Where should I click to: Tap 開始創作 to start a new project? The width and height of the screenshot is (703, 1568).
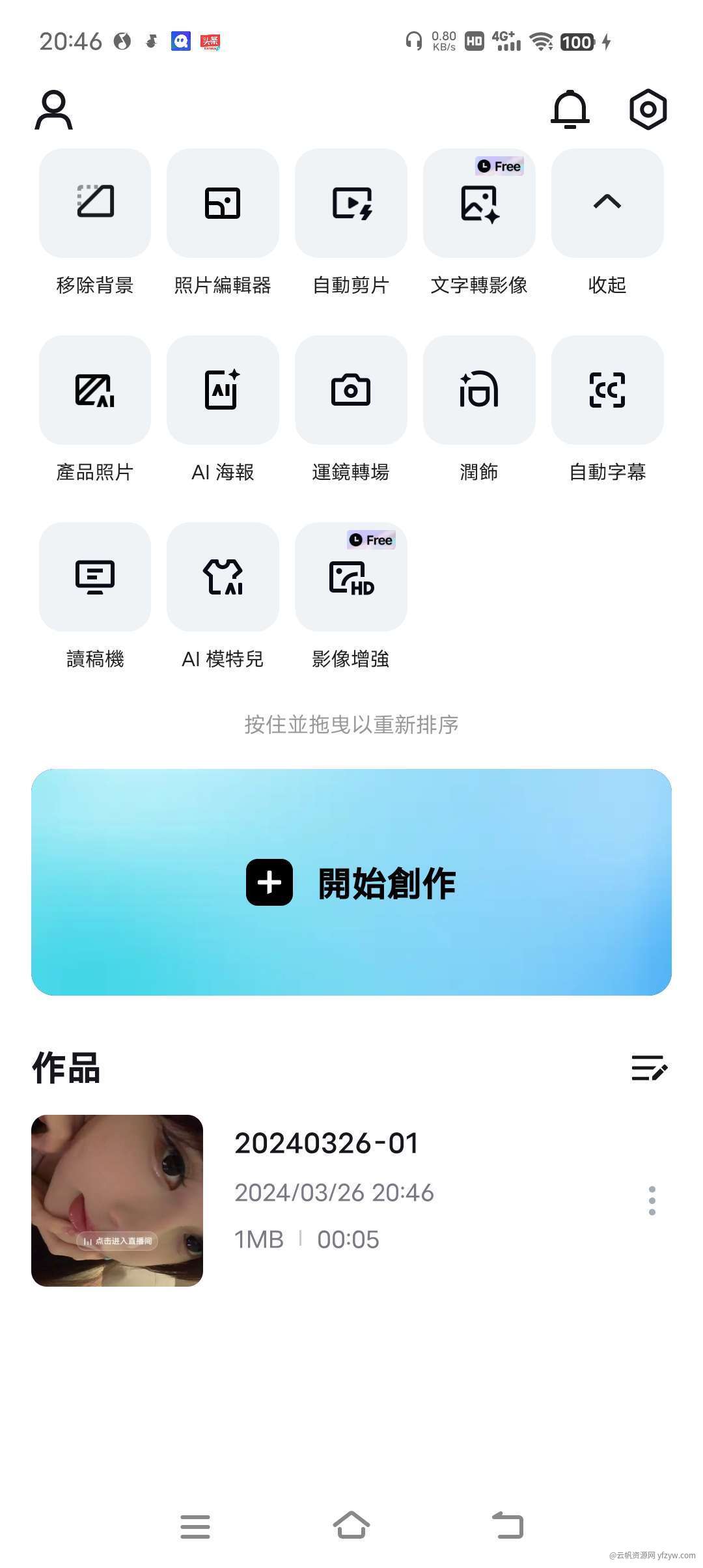click(351, 882)
